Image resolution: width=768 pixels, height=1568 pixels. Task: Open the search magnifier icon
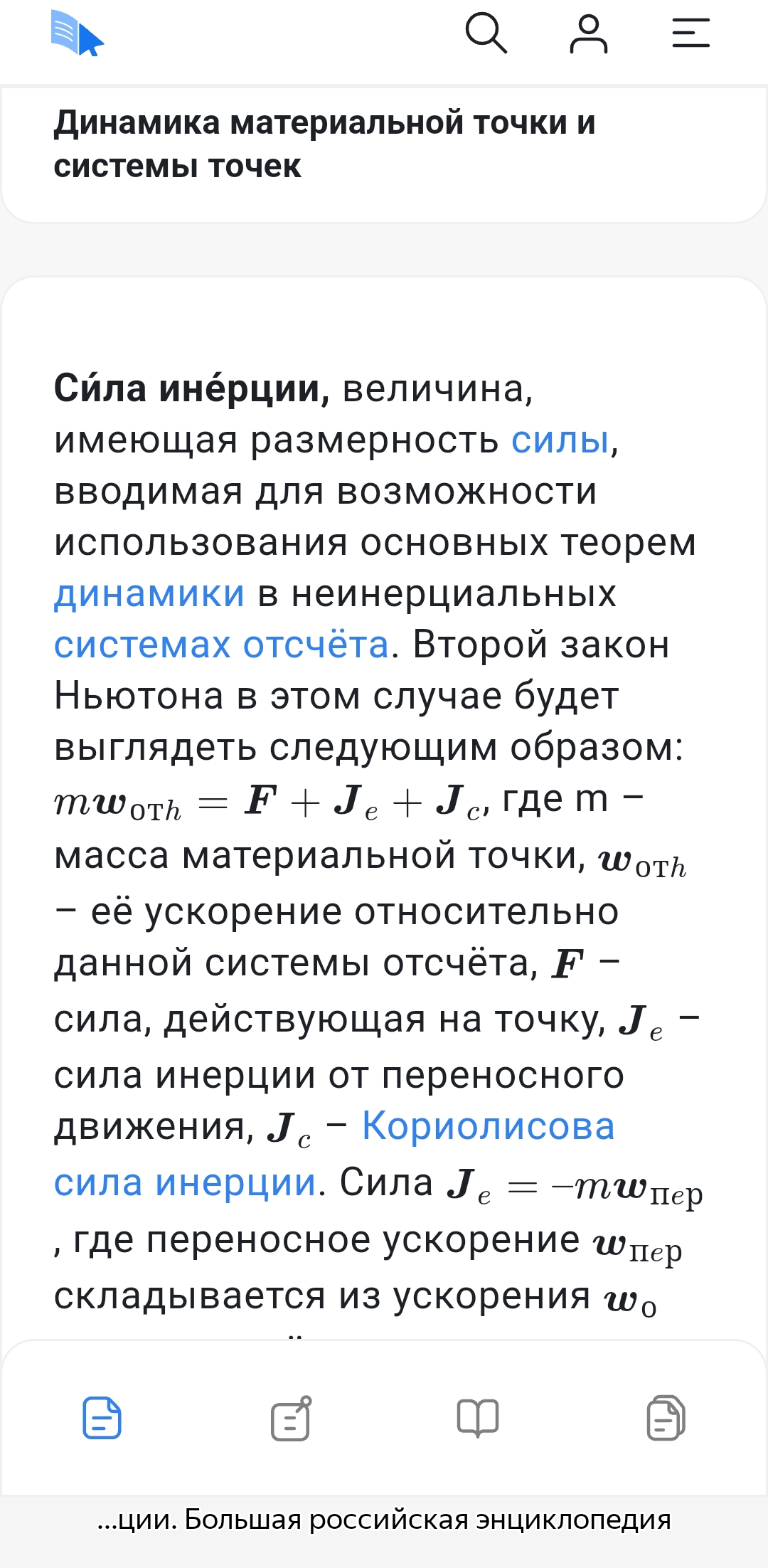click(486, 33)
